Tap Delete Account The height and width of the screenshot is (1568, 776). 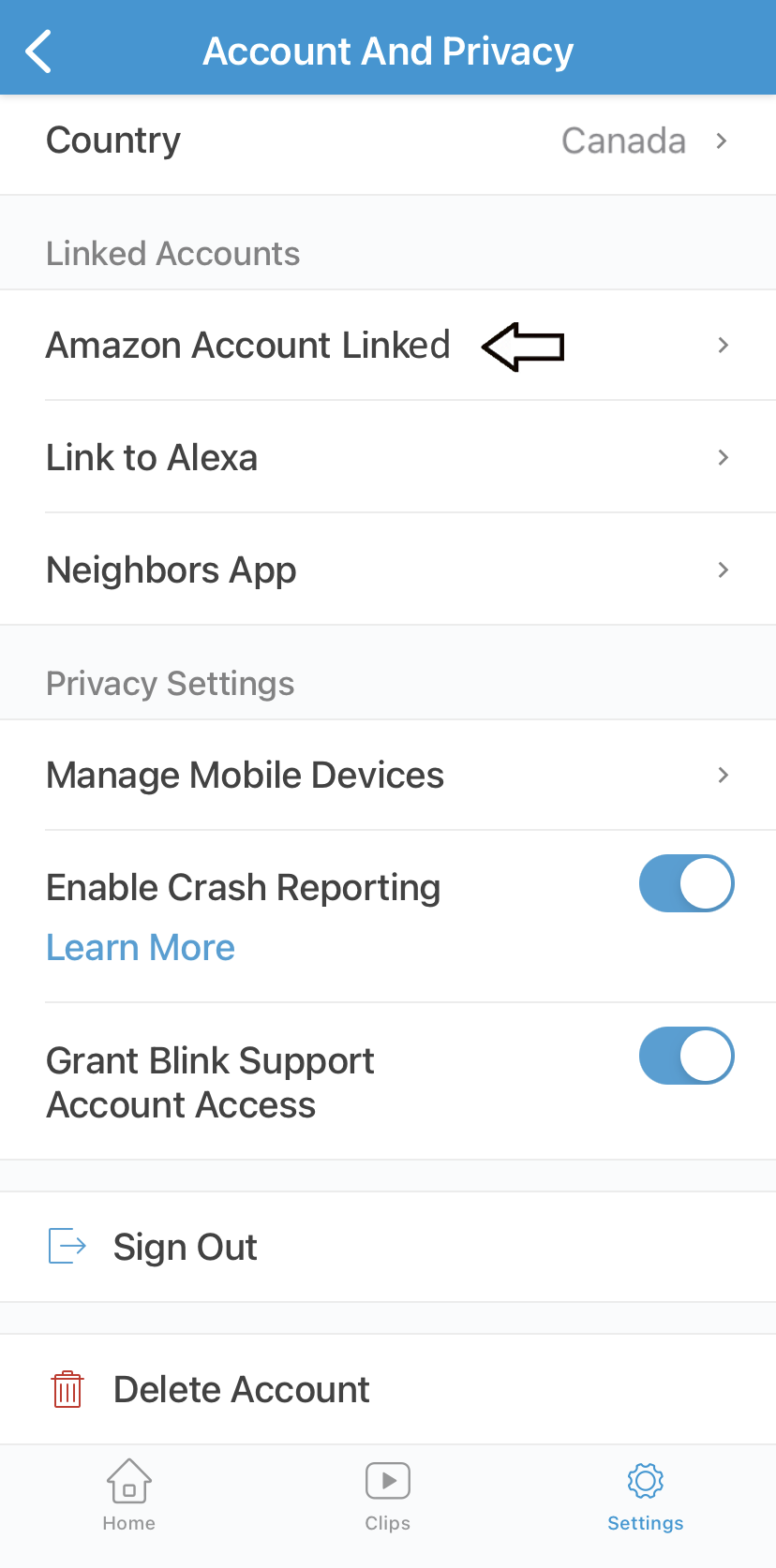pos(241,1389)
